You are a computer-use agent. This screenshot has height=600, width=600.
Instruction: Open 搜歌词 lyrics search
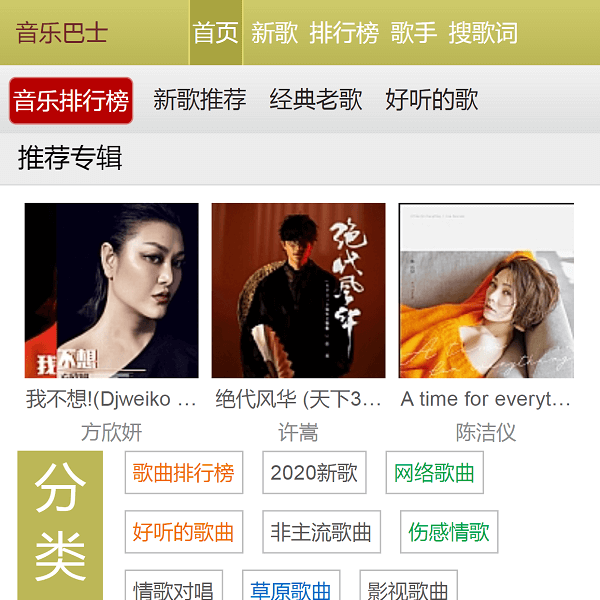click(x=483, y=33)
